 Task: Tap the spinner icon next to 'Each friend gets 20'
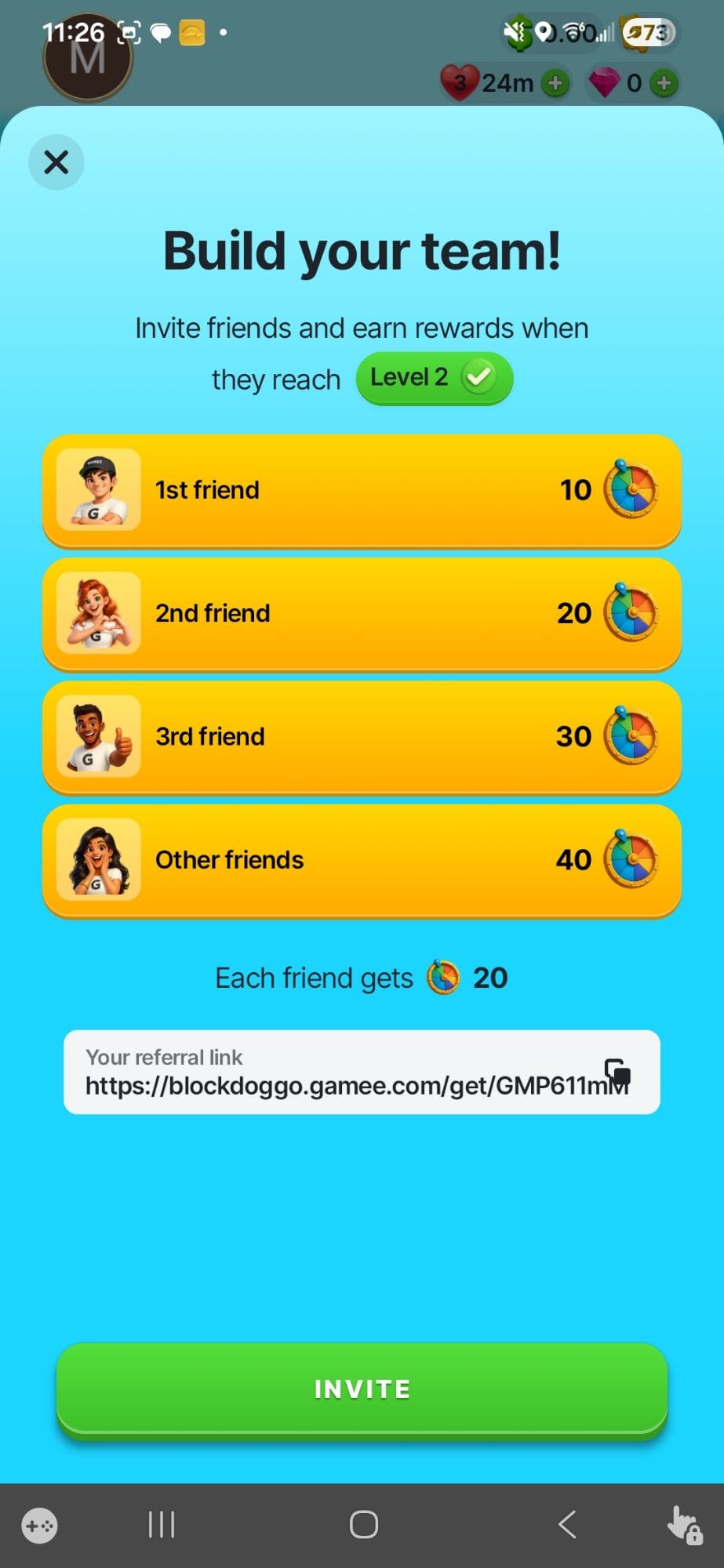(442, 978)
